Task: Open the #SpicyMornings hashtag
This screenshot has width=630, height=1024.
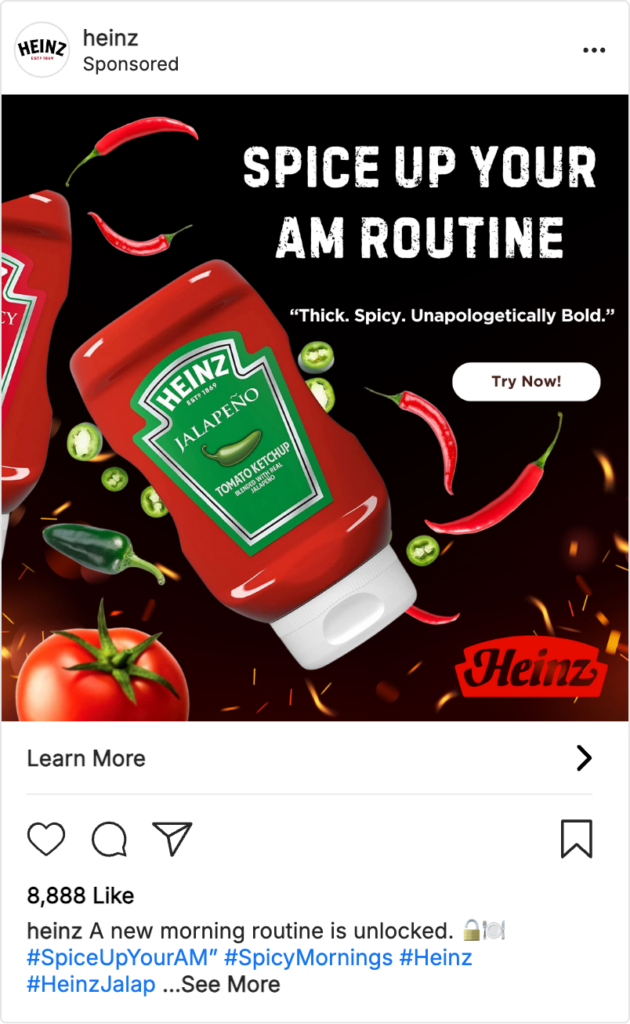Action: (307, 958)
